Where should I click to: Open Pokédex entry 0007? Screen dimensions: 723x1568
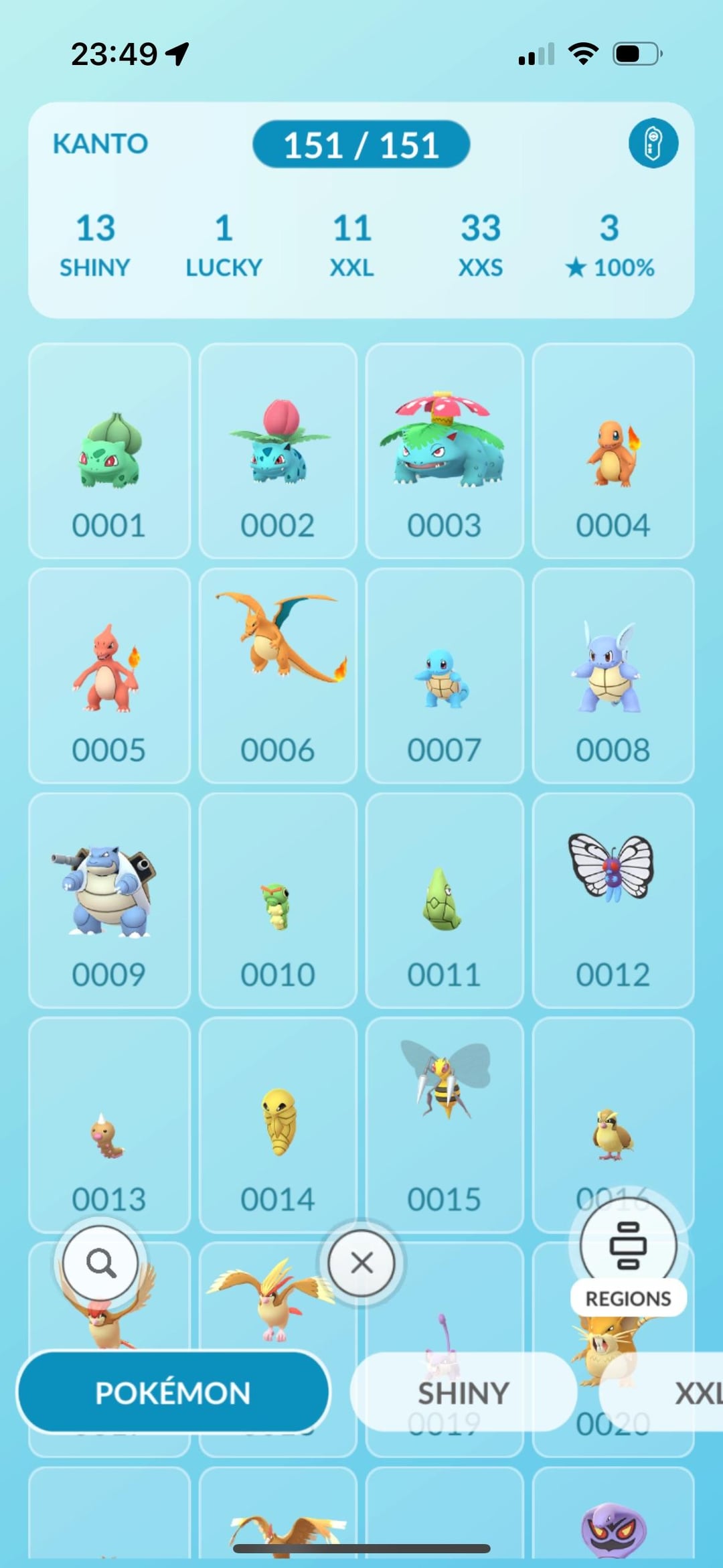445,676
